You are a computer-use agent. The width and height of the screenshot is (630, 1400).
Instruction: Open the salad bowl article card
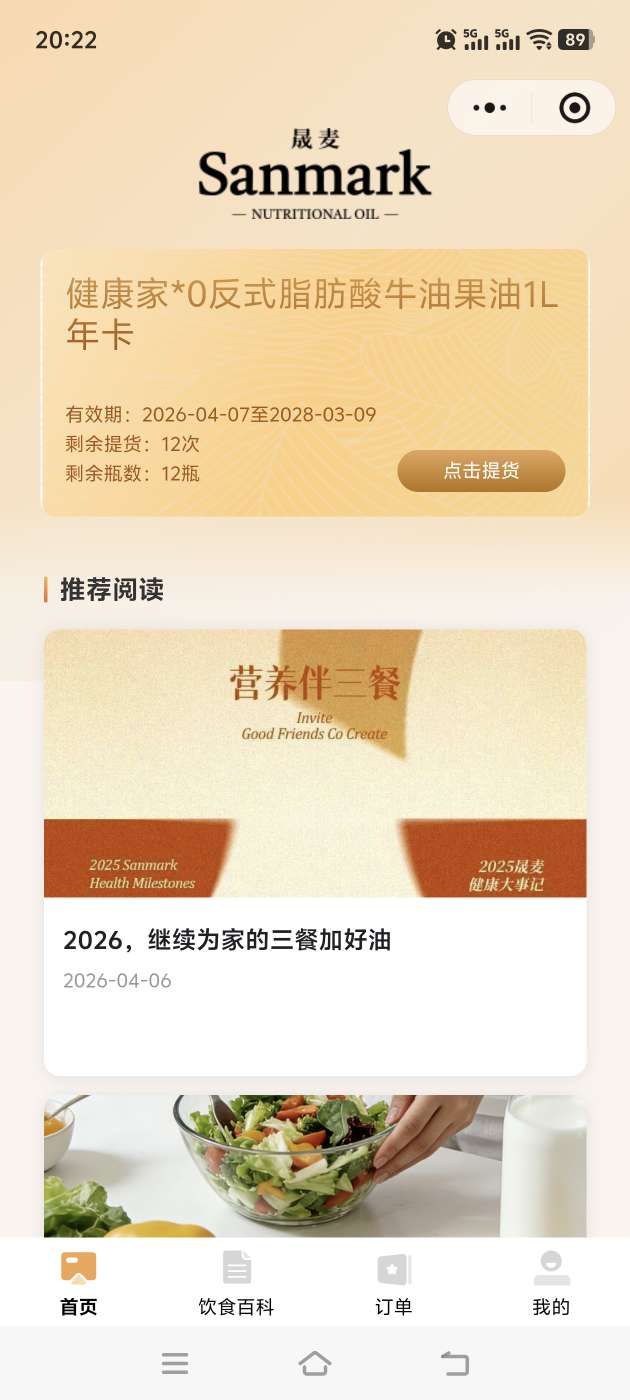314,1165
